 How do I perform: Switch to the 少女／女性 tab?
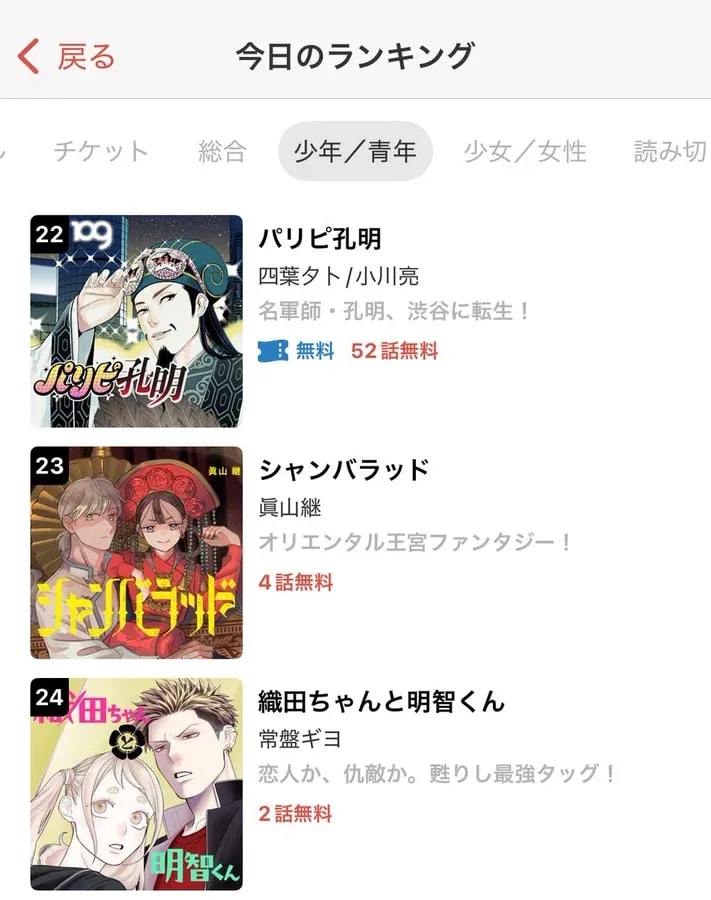click(x=525, y=152)
